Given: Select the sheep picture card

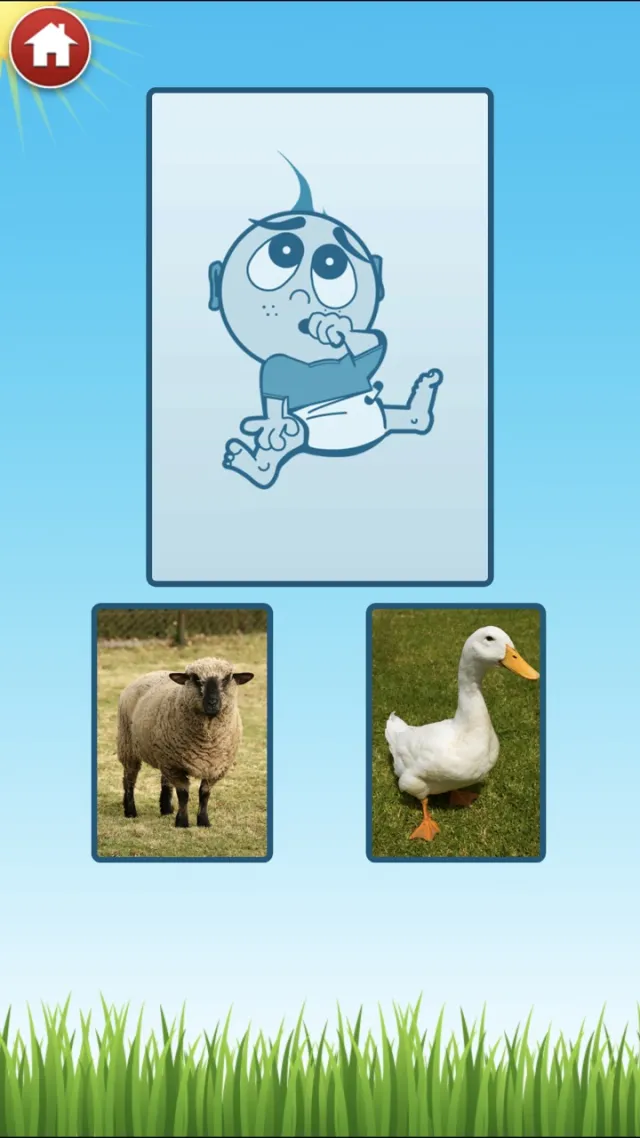Looking at the screenshot, I should [x=182, y=733].
